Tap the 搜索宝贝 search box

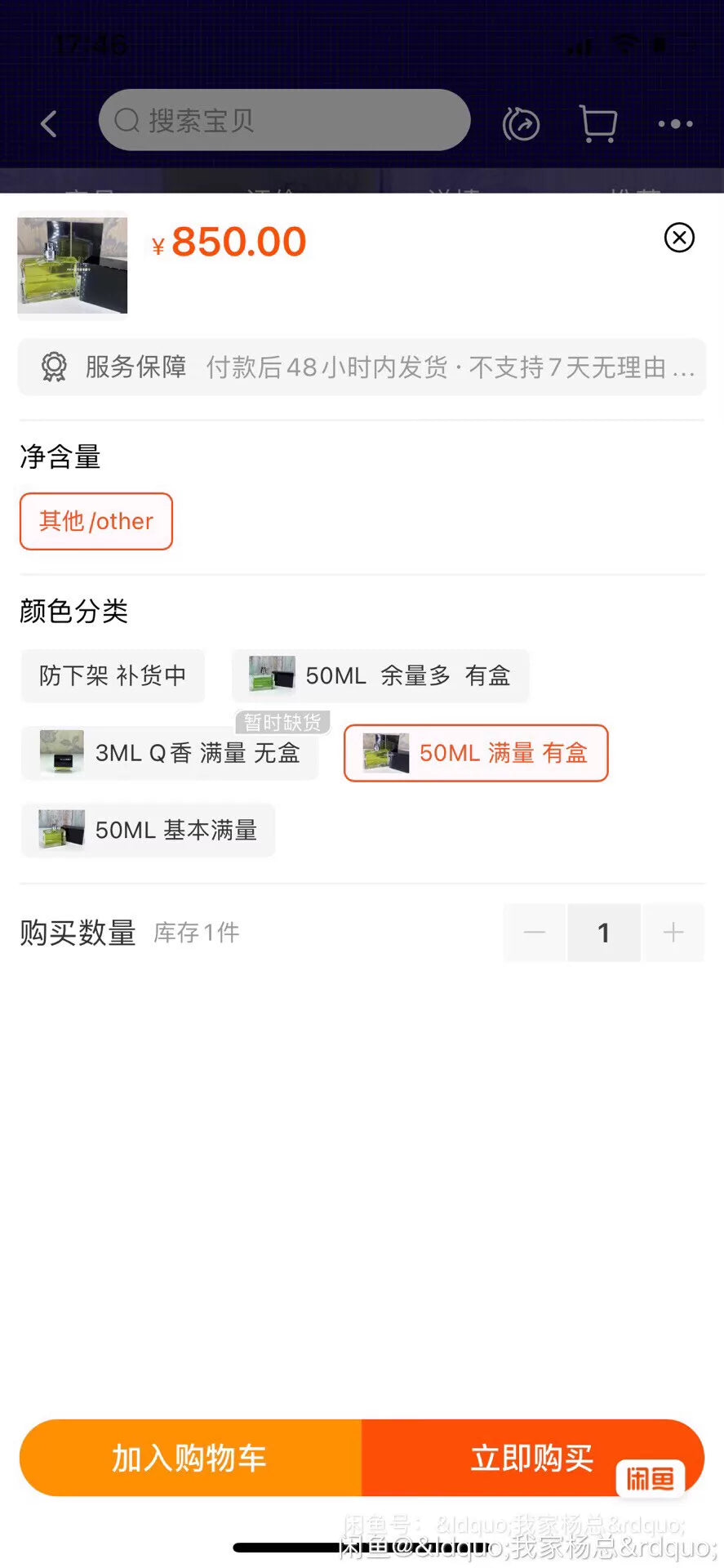click(x=284, y=121)
